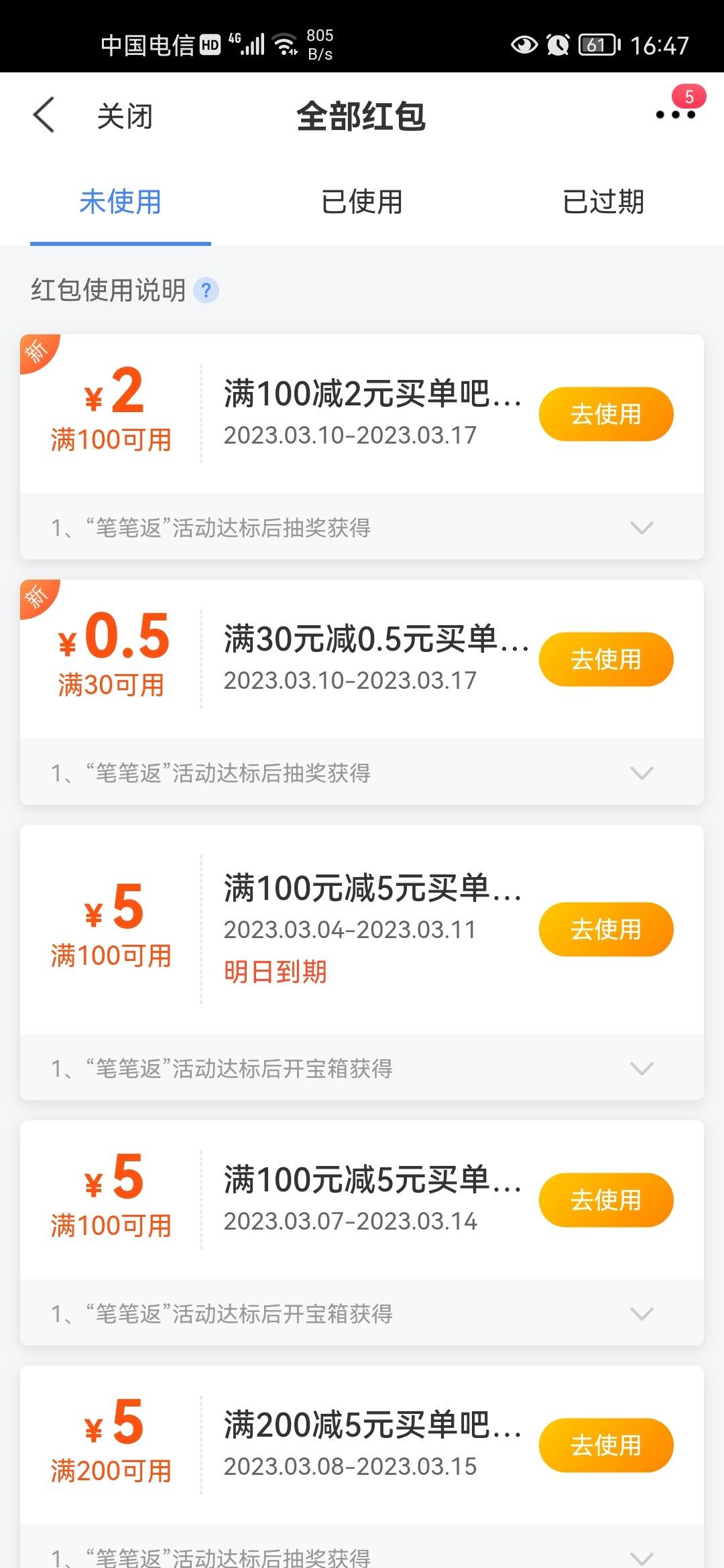Select the 未使用 tab
The width and height of the screenshot is (724, 1568).
click(121, 202)
